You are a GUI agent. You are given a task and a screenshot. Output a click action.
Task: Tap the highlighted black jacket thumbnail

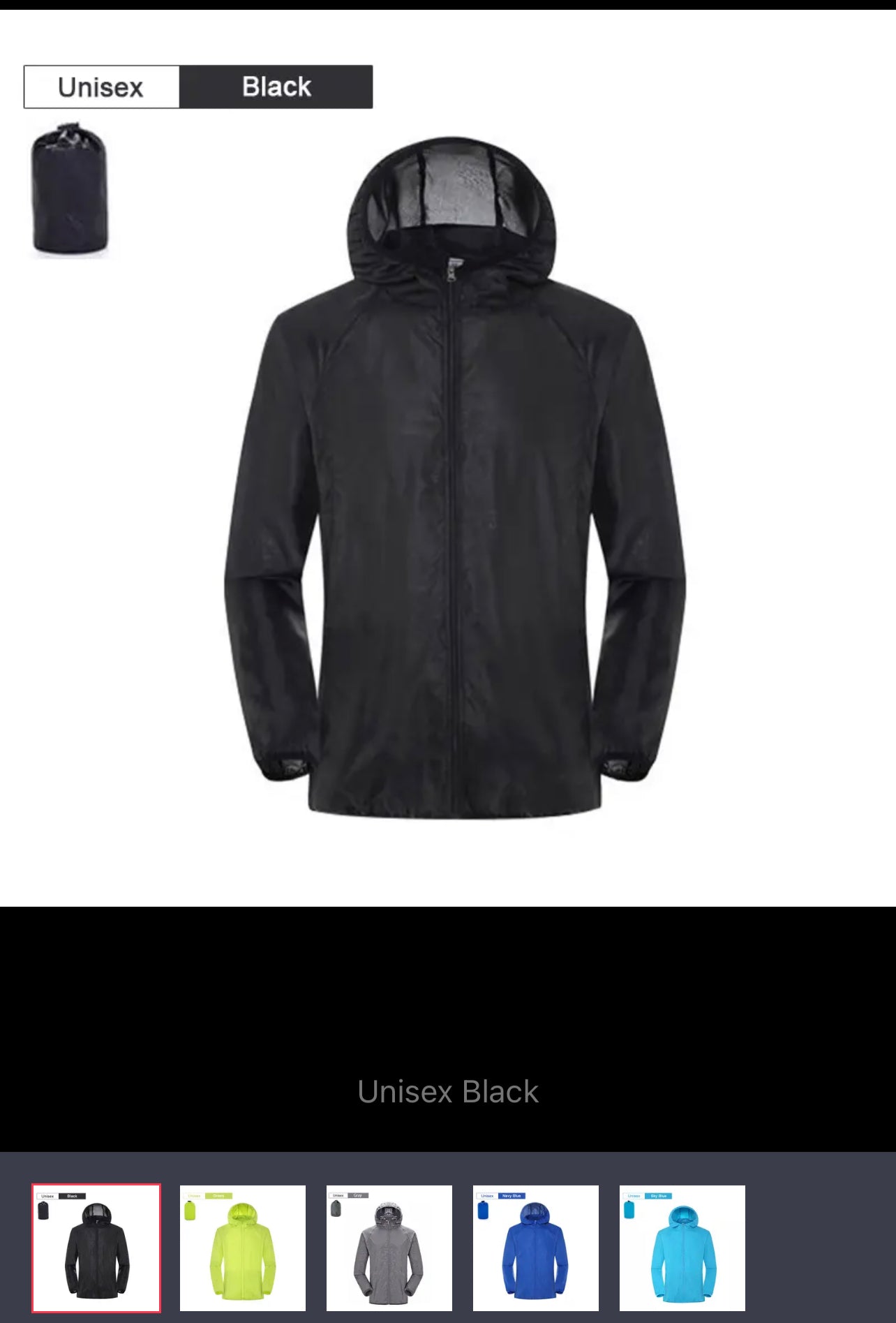[96, 1248]
